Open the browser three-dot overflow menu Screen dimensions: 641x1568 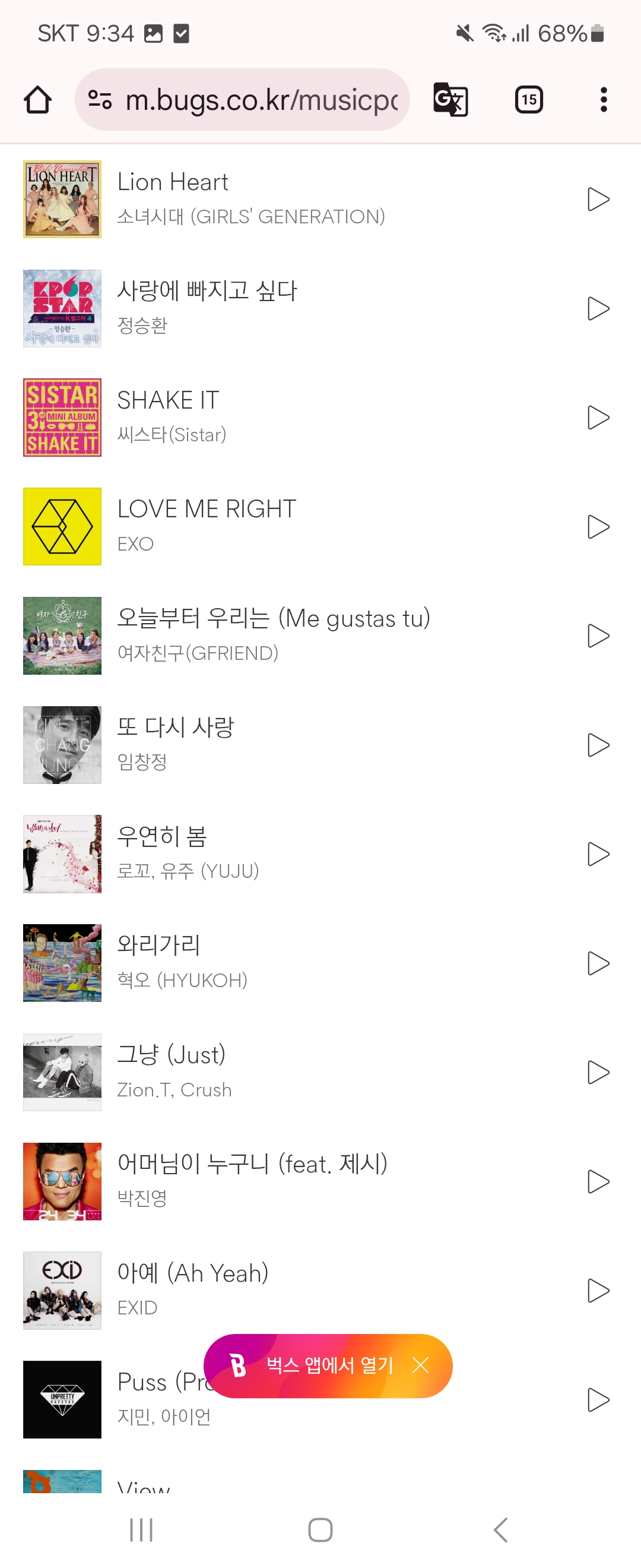[x=602, y=99]
